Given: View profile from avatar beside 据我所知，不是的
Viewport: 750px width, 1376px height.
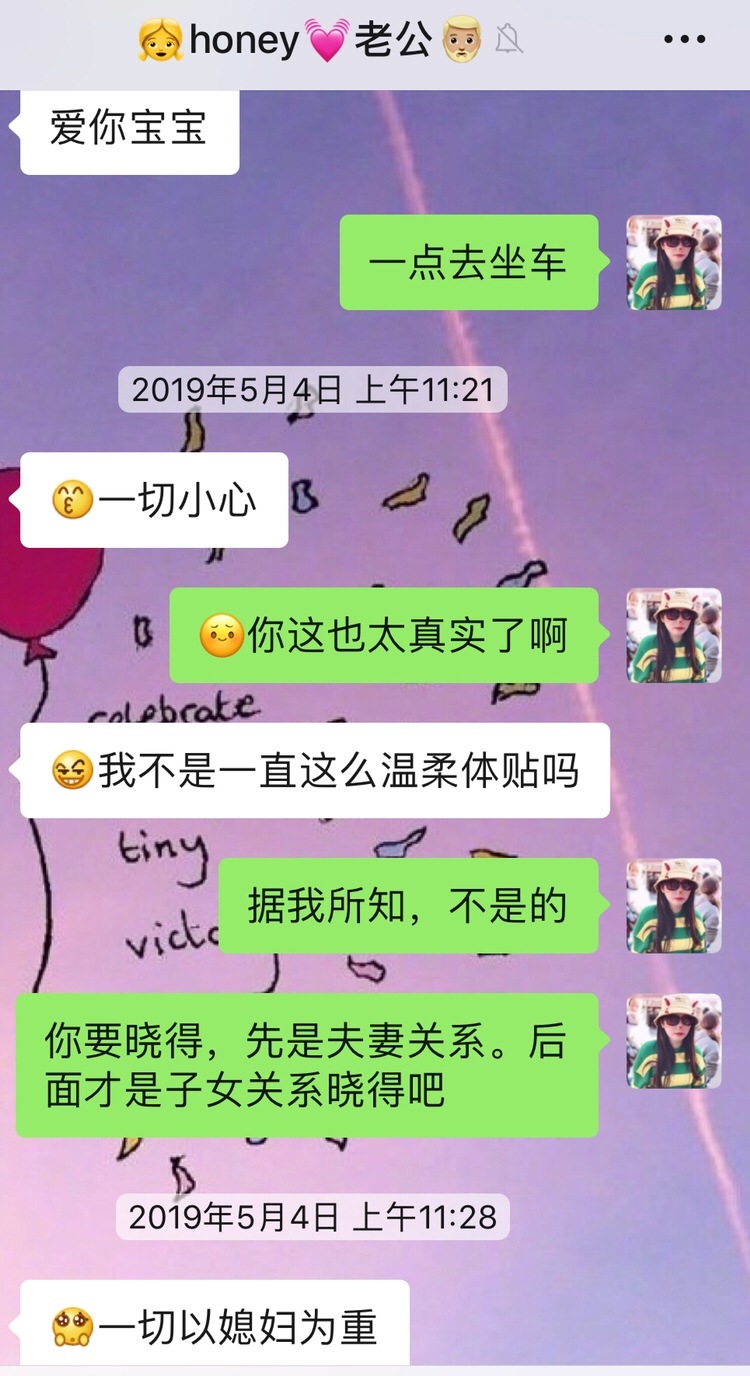Looking at the screenshot, I should point(673,905).
